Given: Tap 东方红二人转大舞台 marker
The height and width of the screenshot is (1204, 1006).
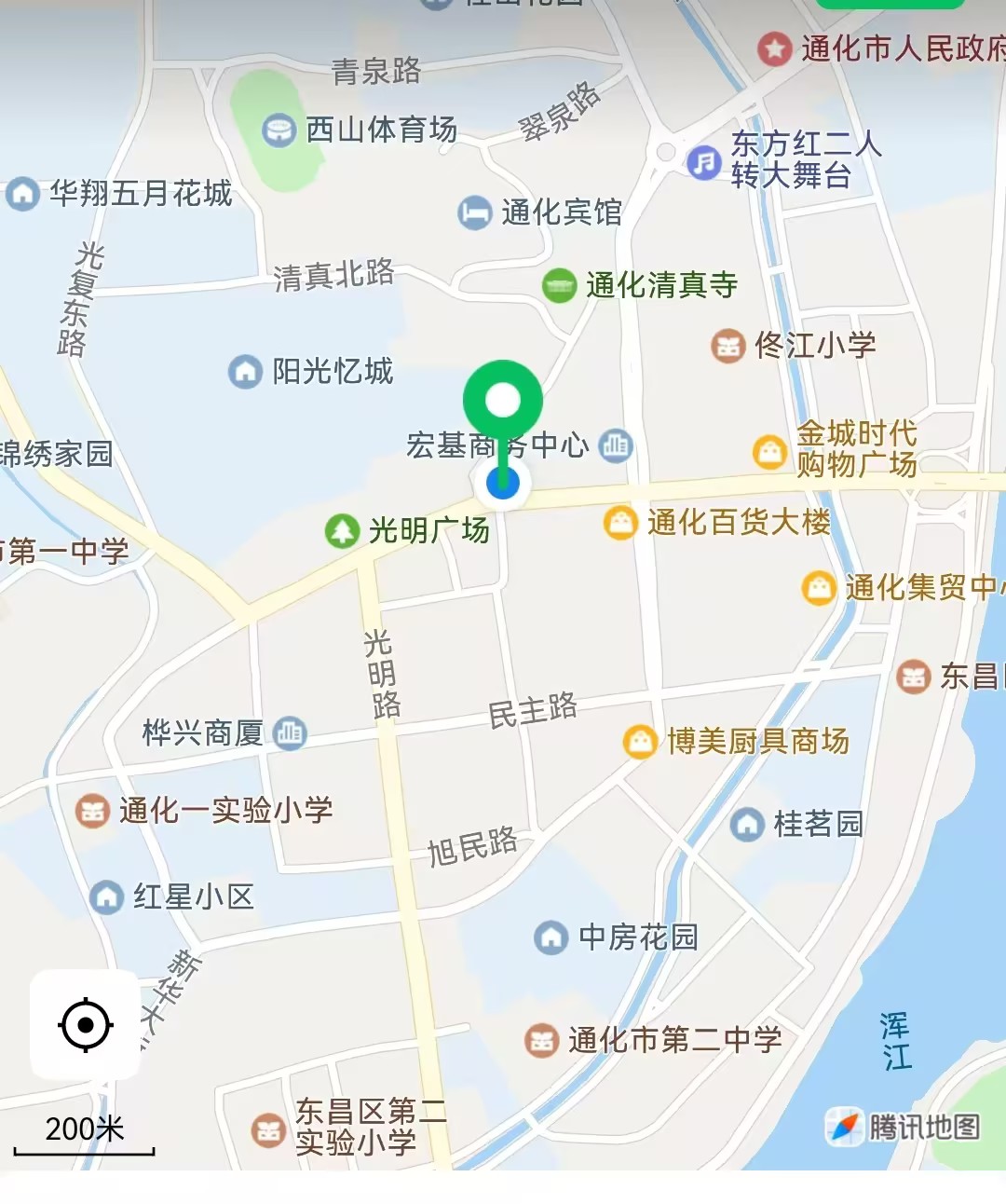Looking at the screenshot, I should [x=703, y=162].
